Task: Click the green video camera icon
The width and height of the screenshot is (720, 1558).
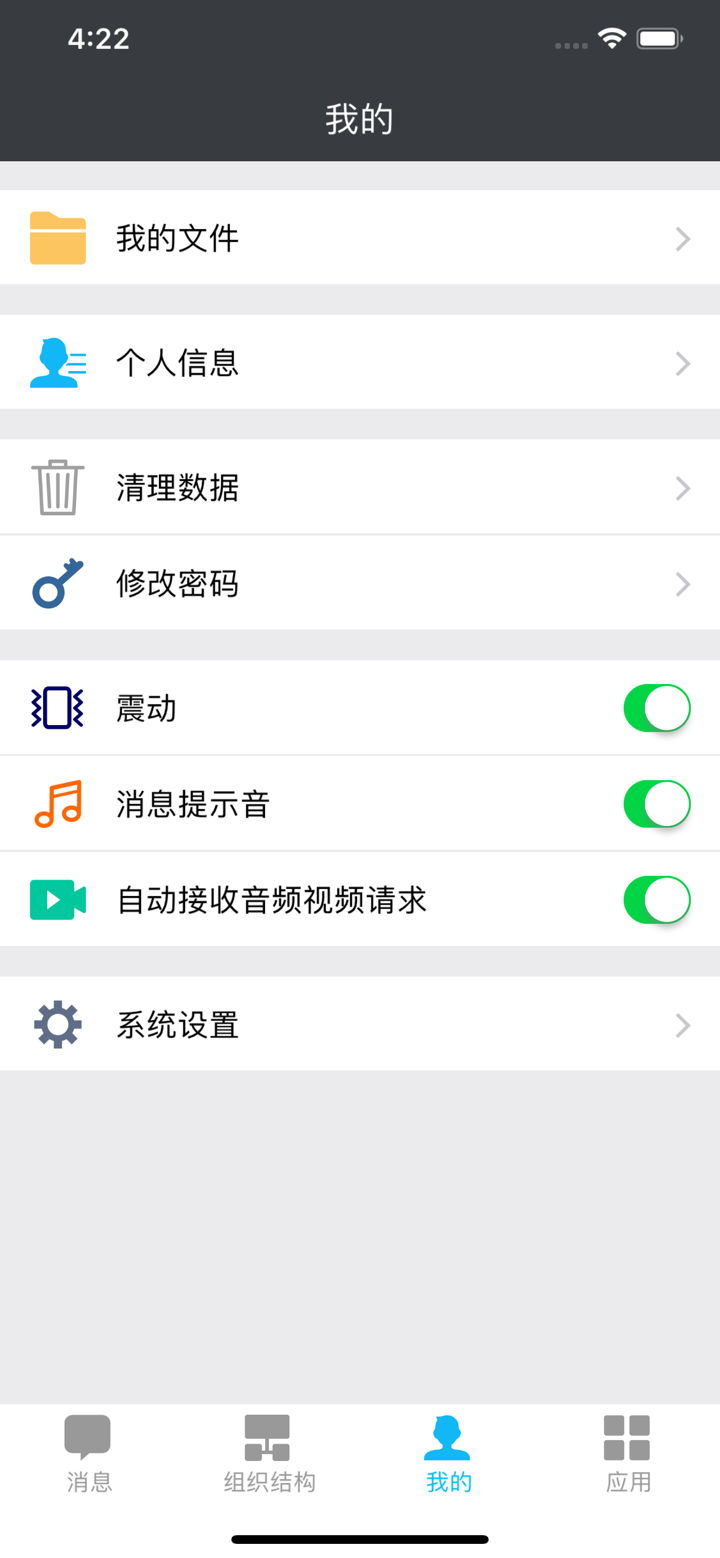Action: (x=57, y=899)
